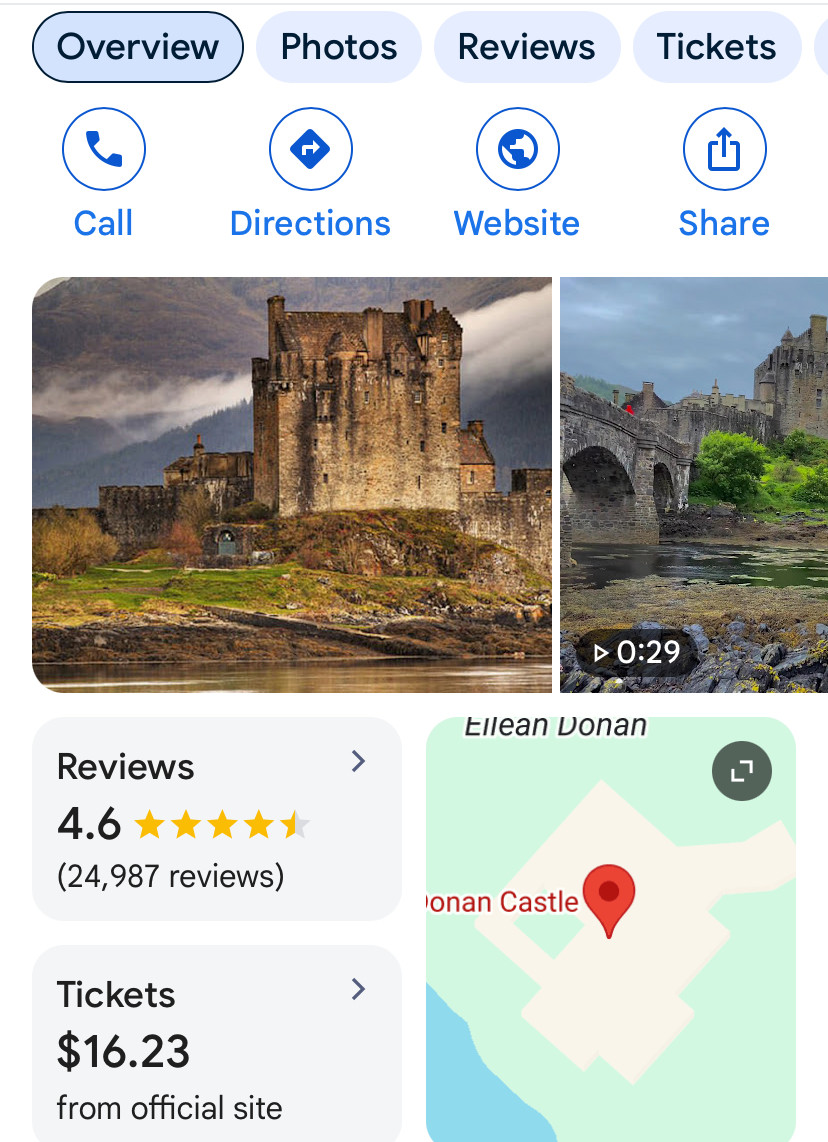828x1142 pixels.
Task: Open the Reviews tab
Action: [x=527, y=47]
